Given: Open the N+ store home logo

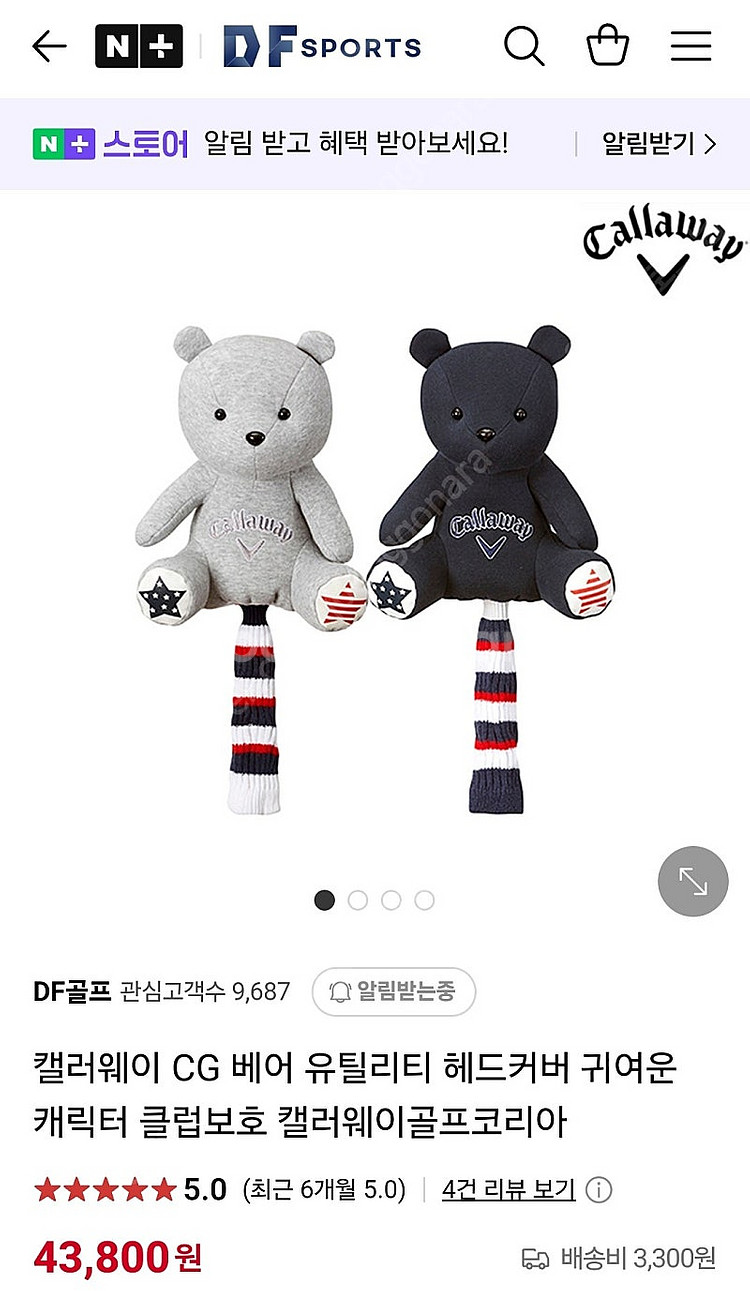Looking at the screenshot, I should click(139, 46).
